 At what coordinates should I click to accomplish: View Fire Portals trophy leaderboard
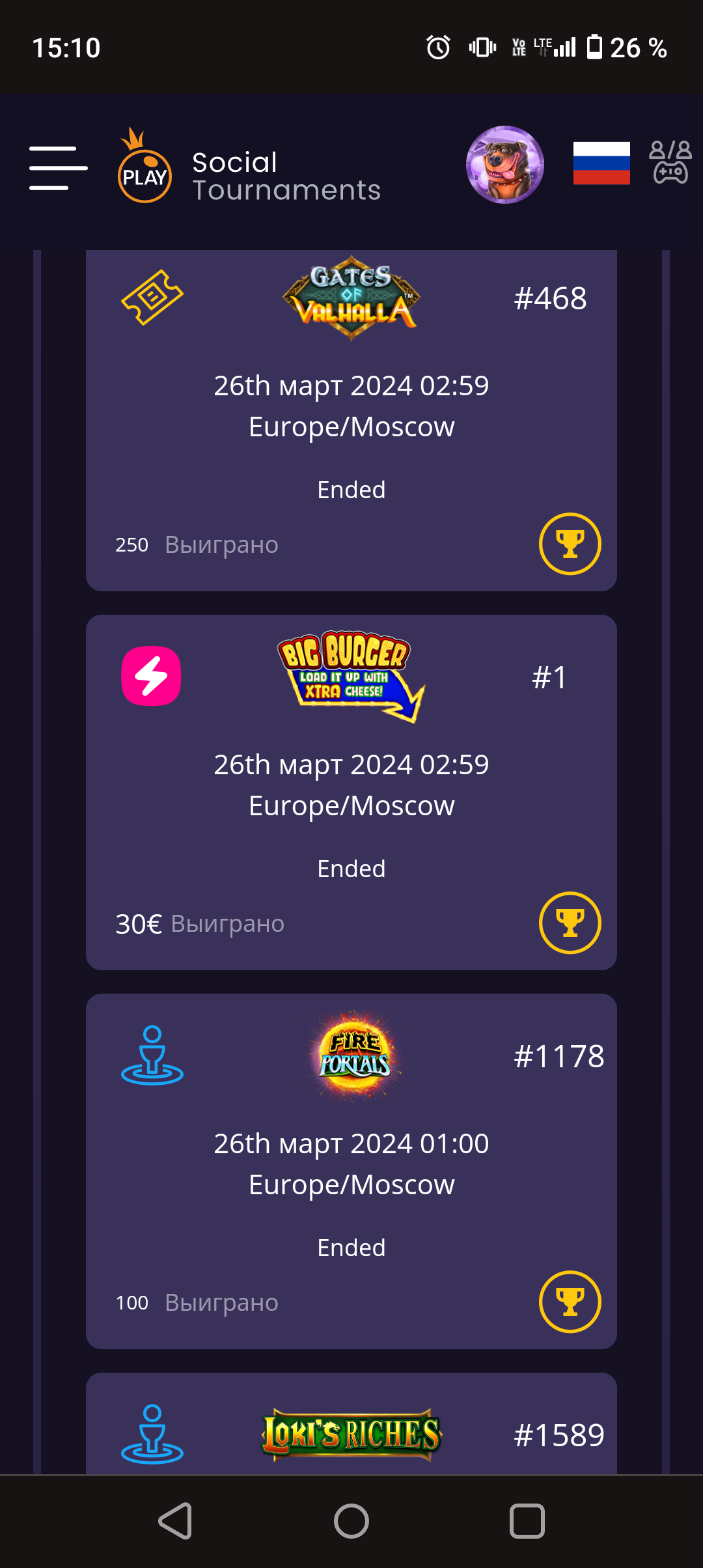tap(570, 1302)
